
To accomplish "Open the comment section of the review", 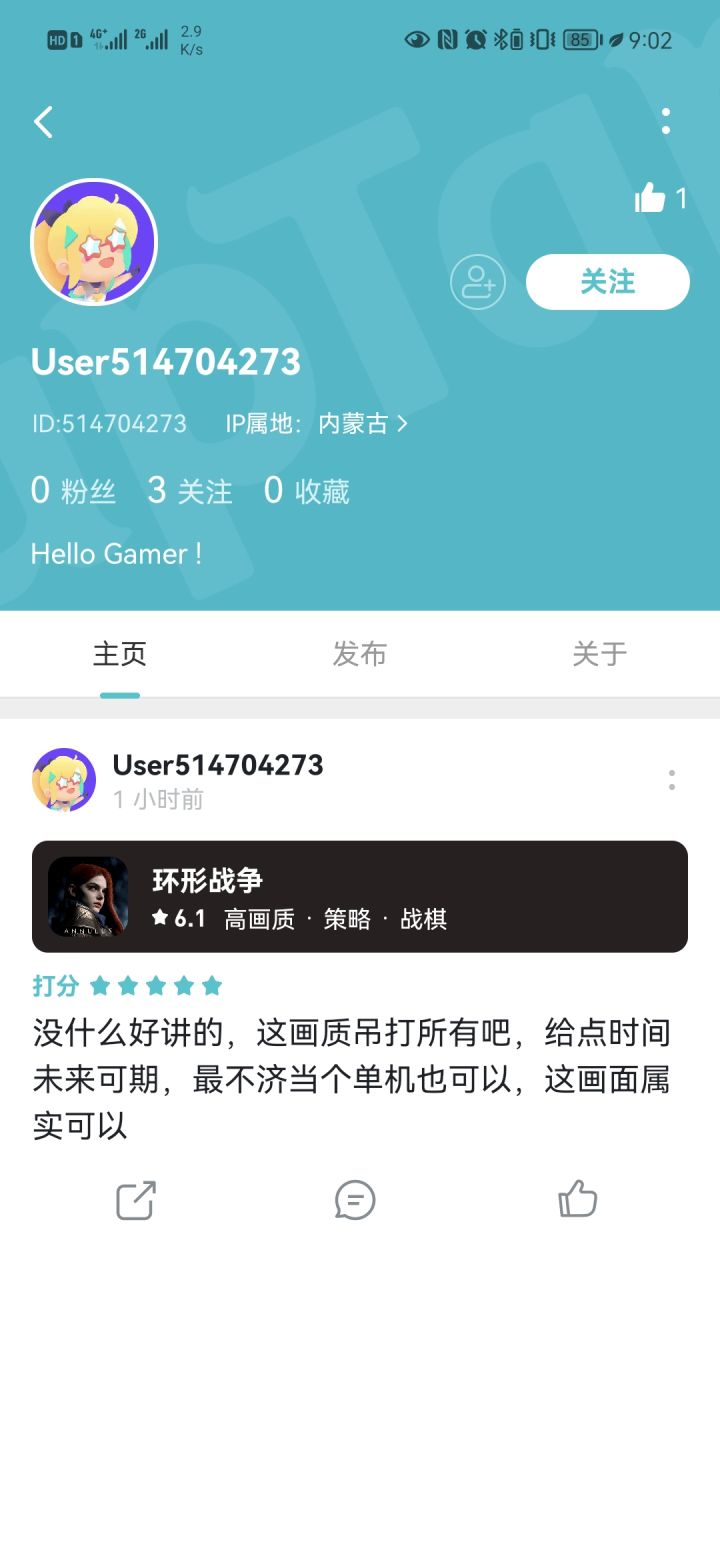I will point(354,1199).
